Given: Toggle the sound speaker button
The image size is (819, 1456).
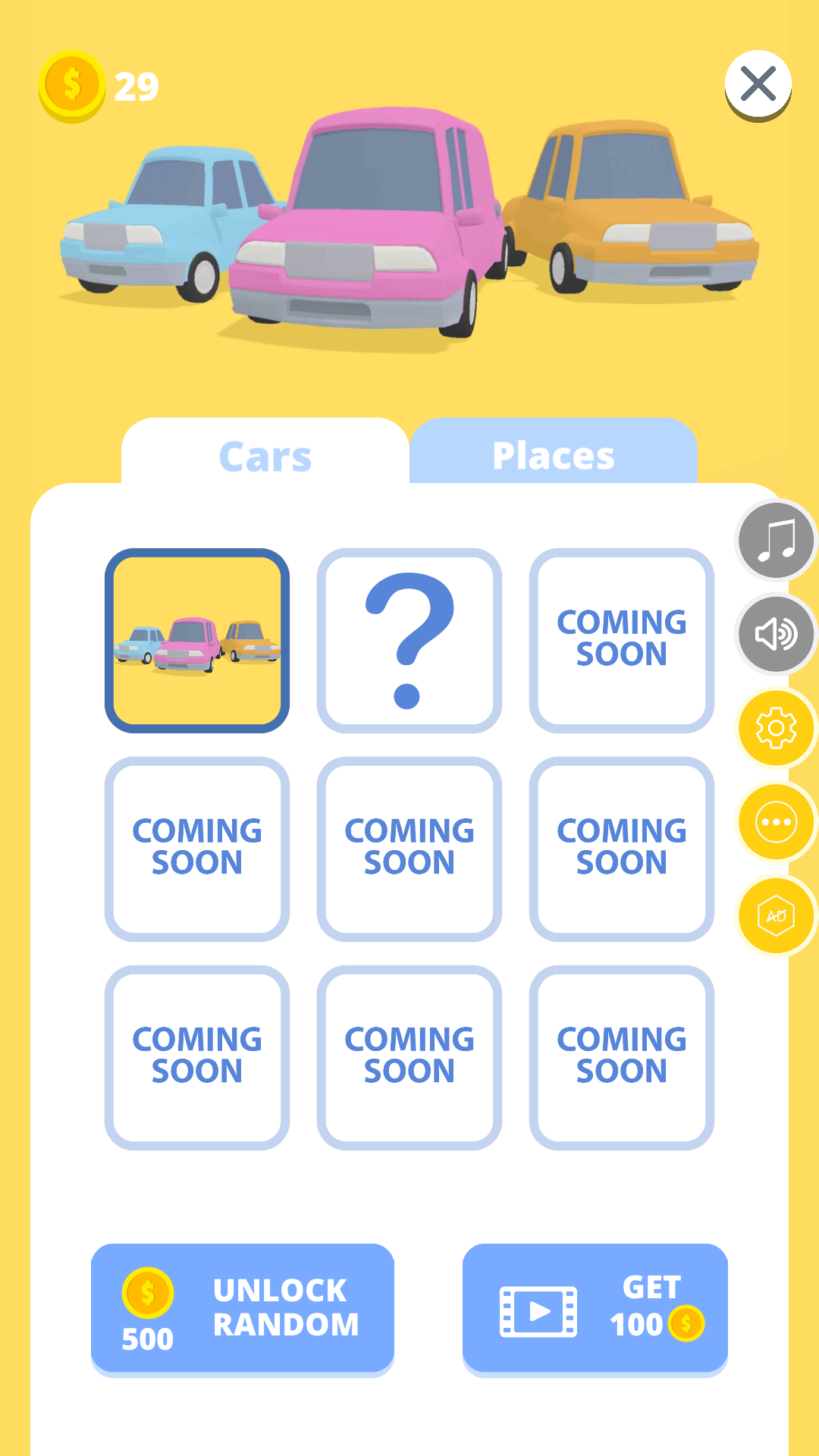Looking at the screenshot, I should tap(776, 634).
